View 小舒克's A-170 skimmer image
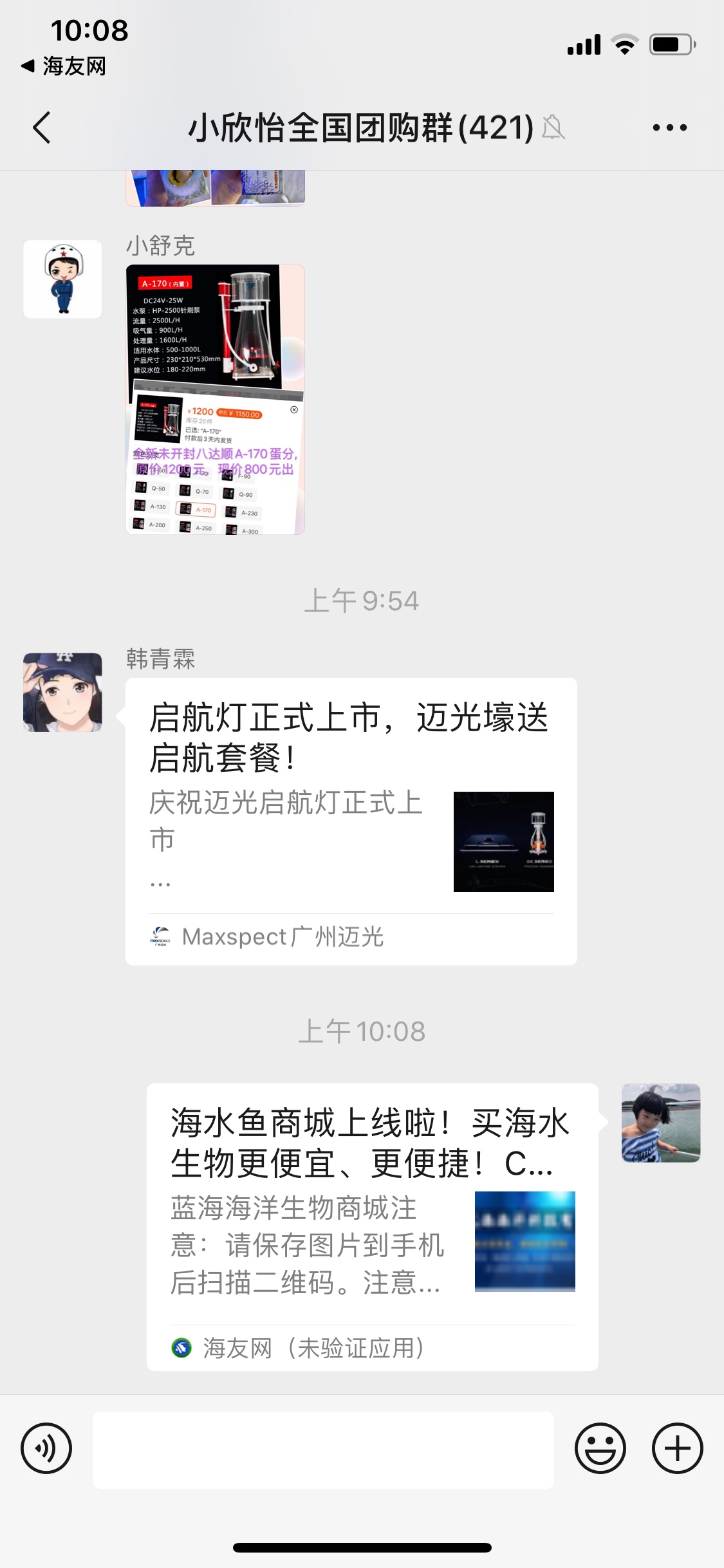 (x=215, y=399)
